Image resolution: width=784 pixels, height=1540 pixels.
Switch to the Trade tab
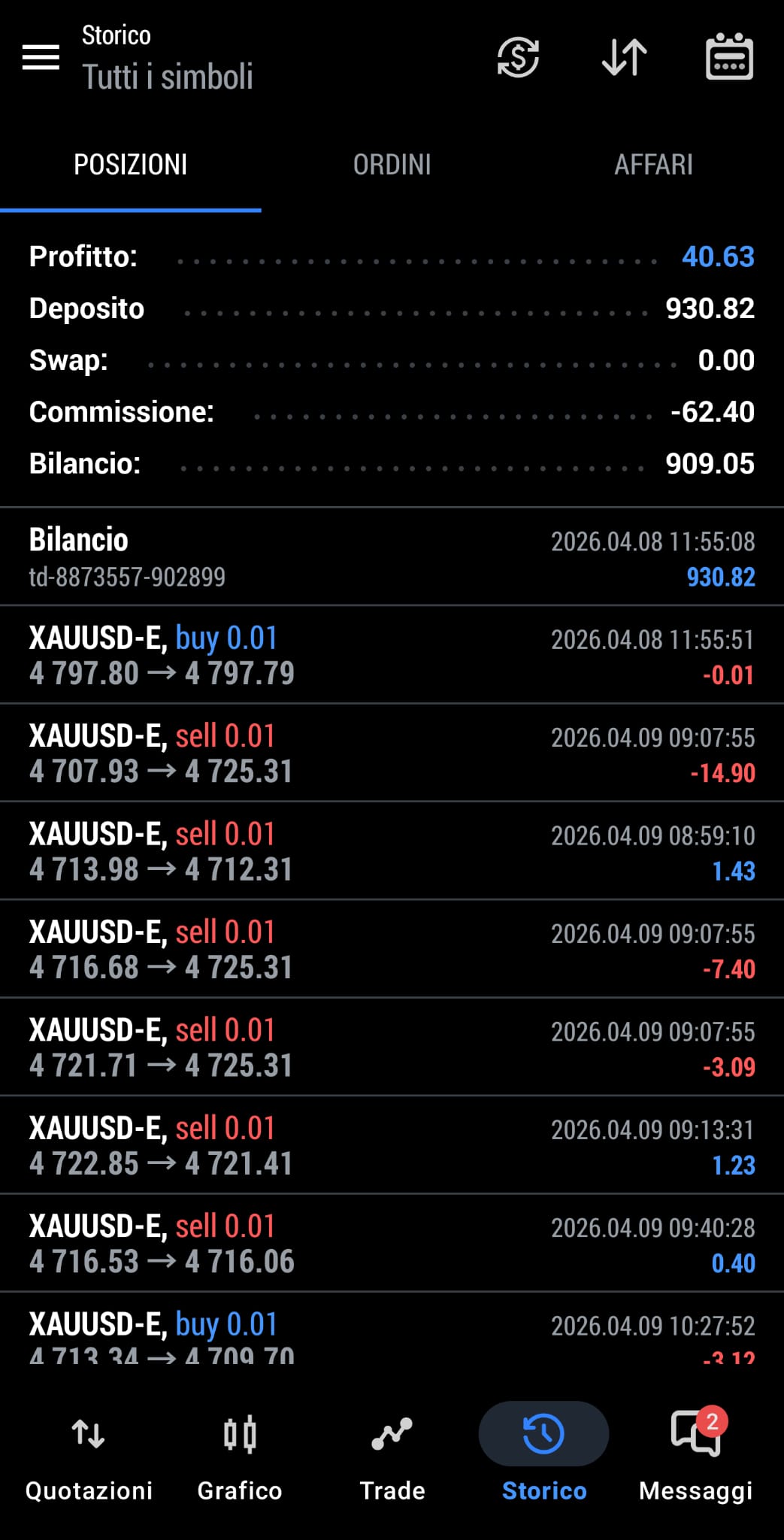click(x=392, y=1457)
